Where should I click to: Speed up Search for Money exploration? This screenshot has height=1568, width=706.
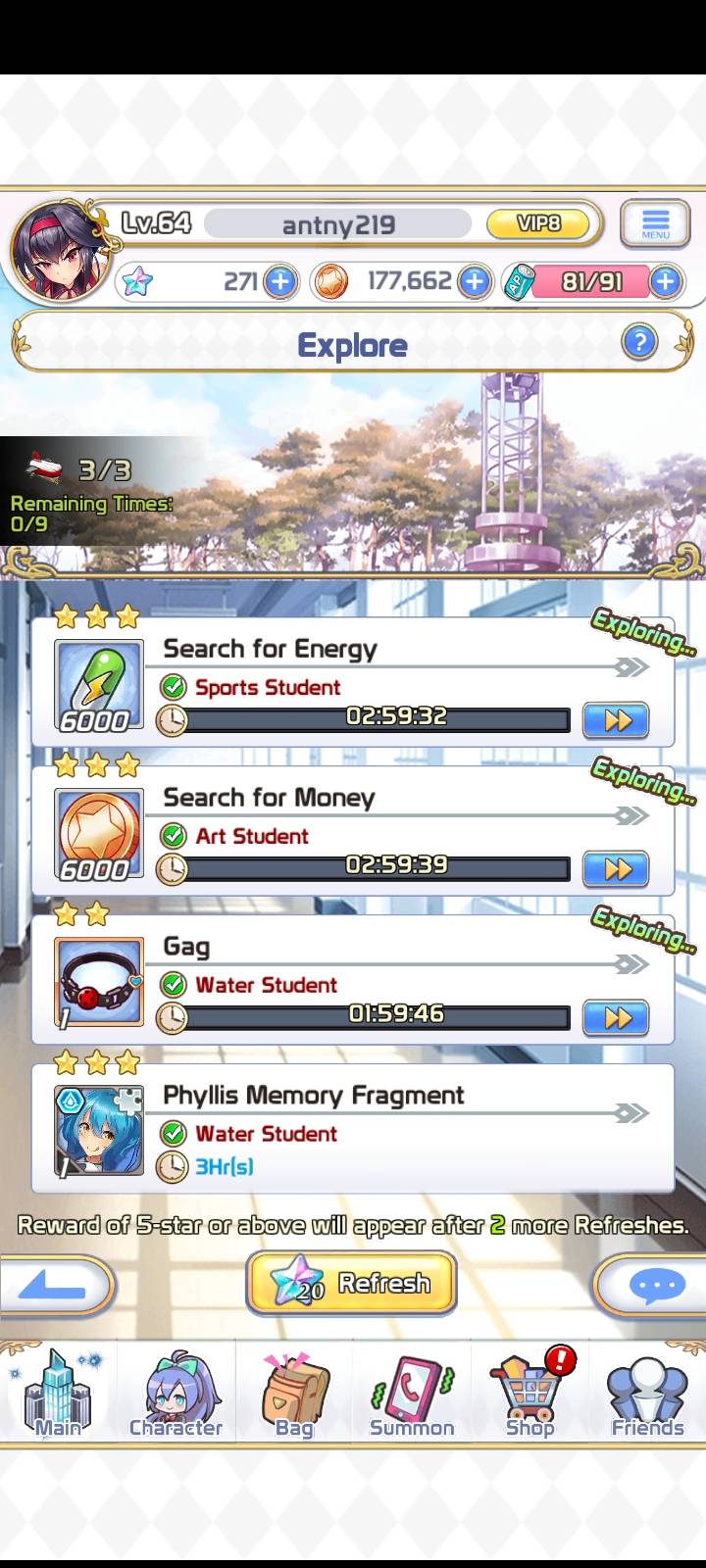click(616, 869)
